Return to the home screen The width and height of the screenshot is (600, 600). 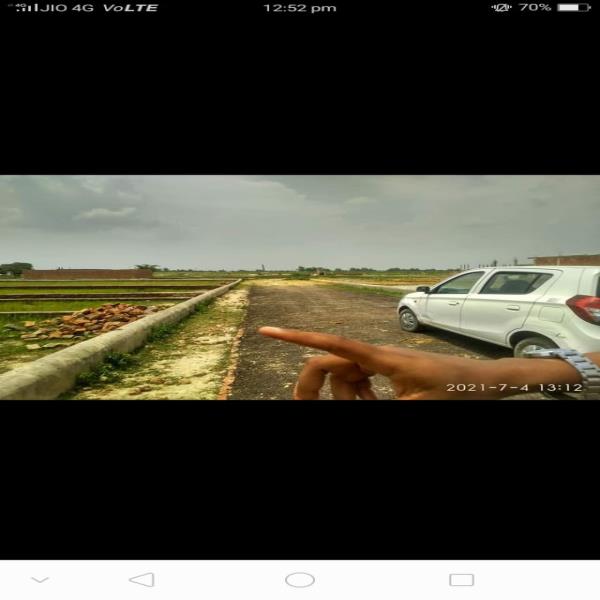pyautogui.click(x=300, y=580)
